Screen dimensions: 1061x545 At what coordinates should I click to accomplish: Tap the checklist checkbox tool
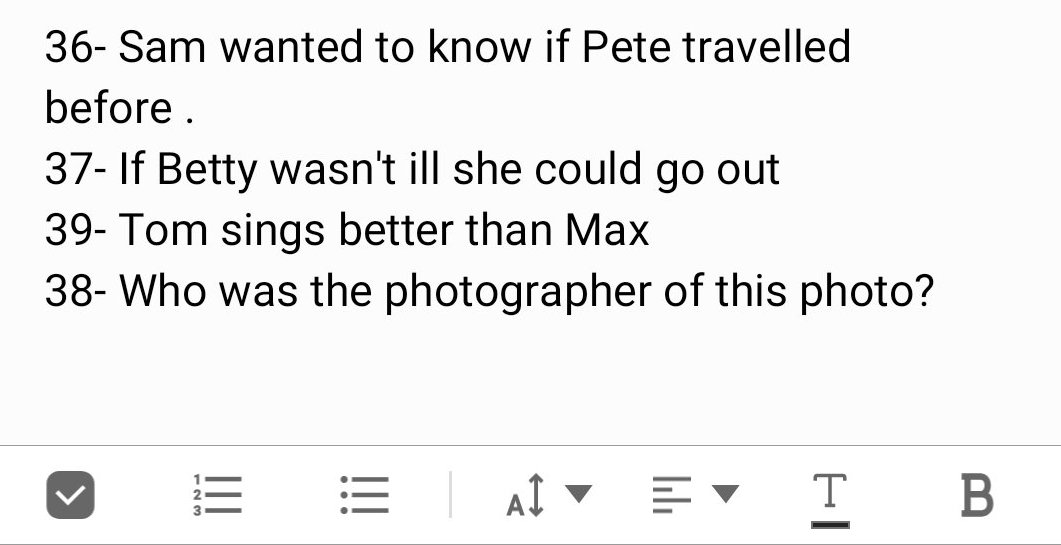coord(70,495)
